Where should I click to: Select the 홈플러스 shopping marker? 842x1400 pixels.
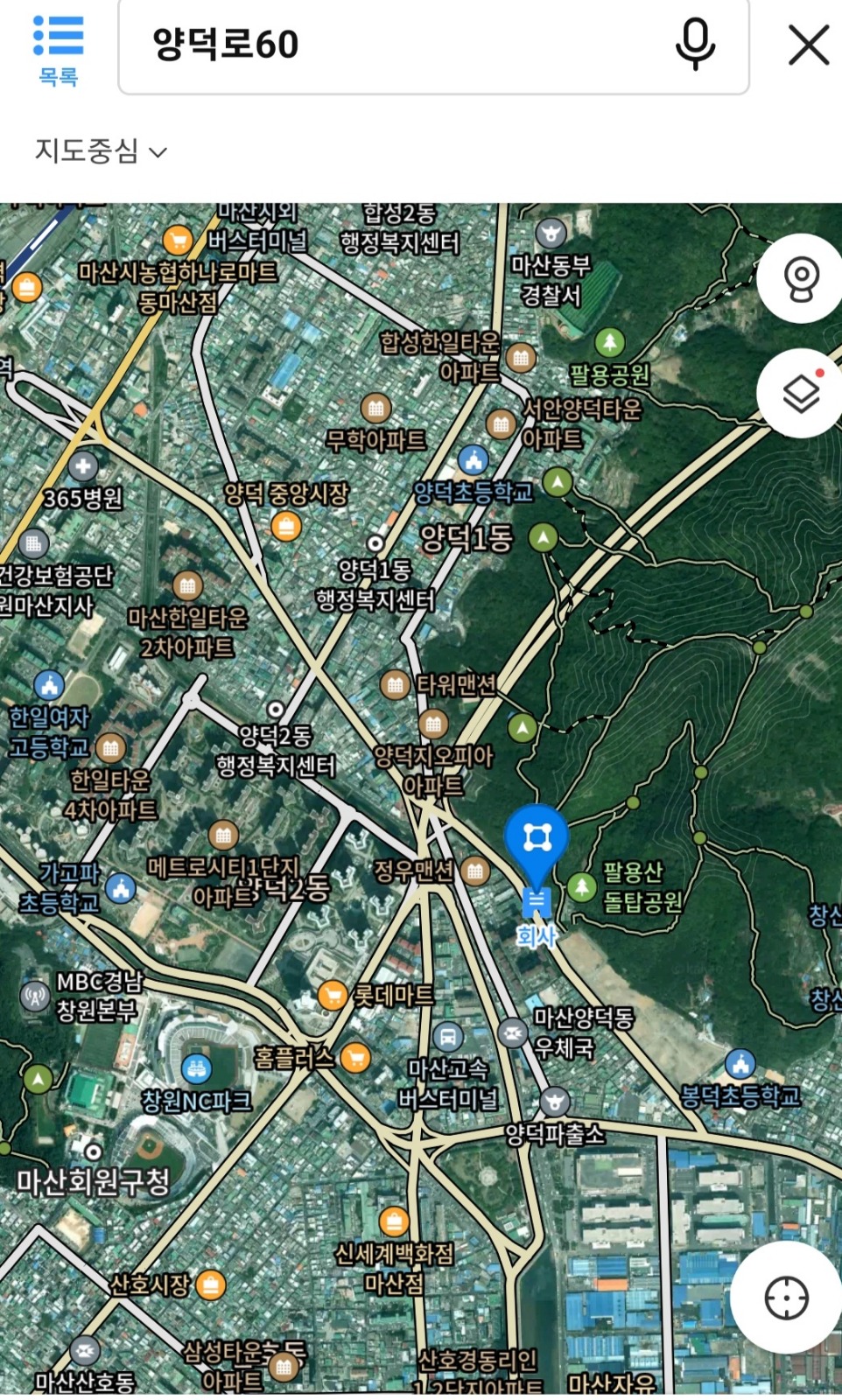(355, 1058)
